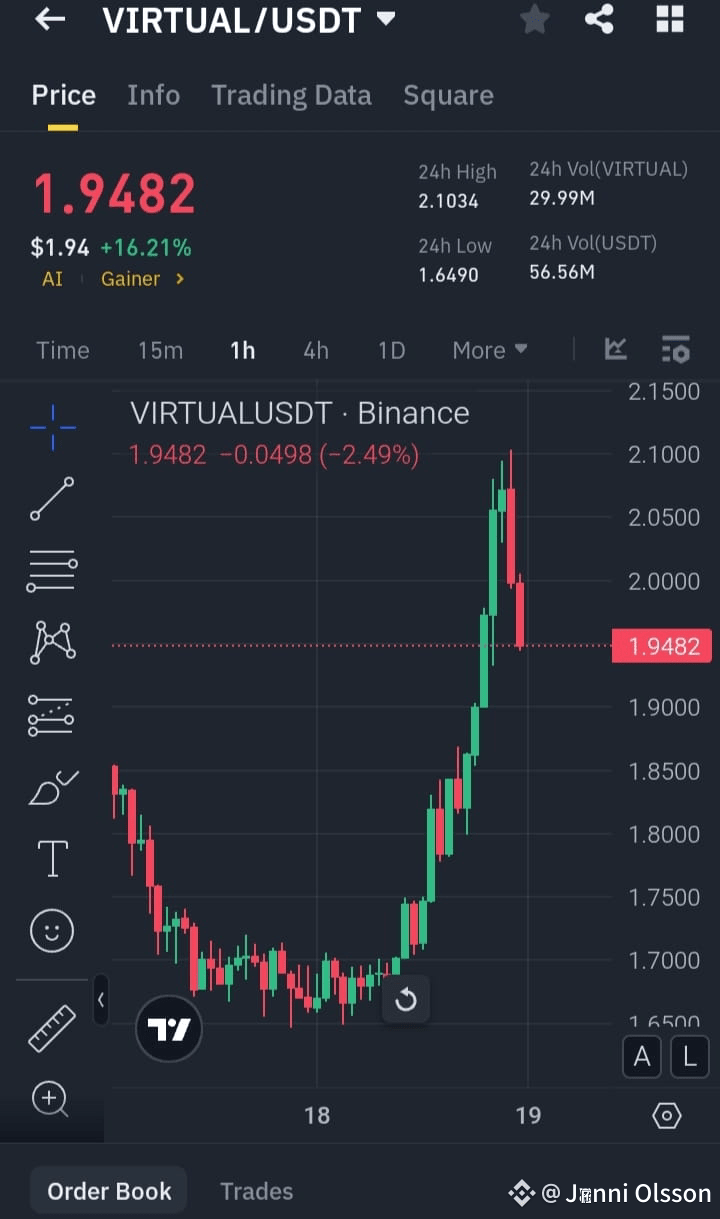Pick the brush drawing tool

tap(51, 786)
